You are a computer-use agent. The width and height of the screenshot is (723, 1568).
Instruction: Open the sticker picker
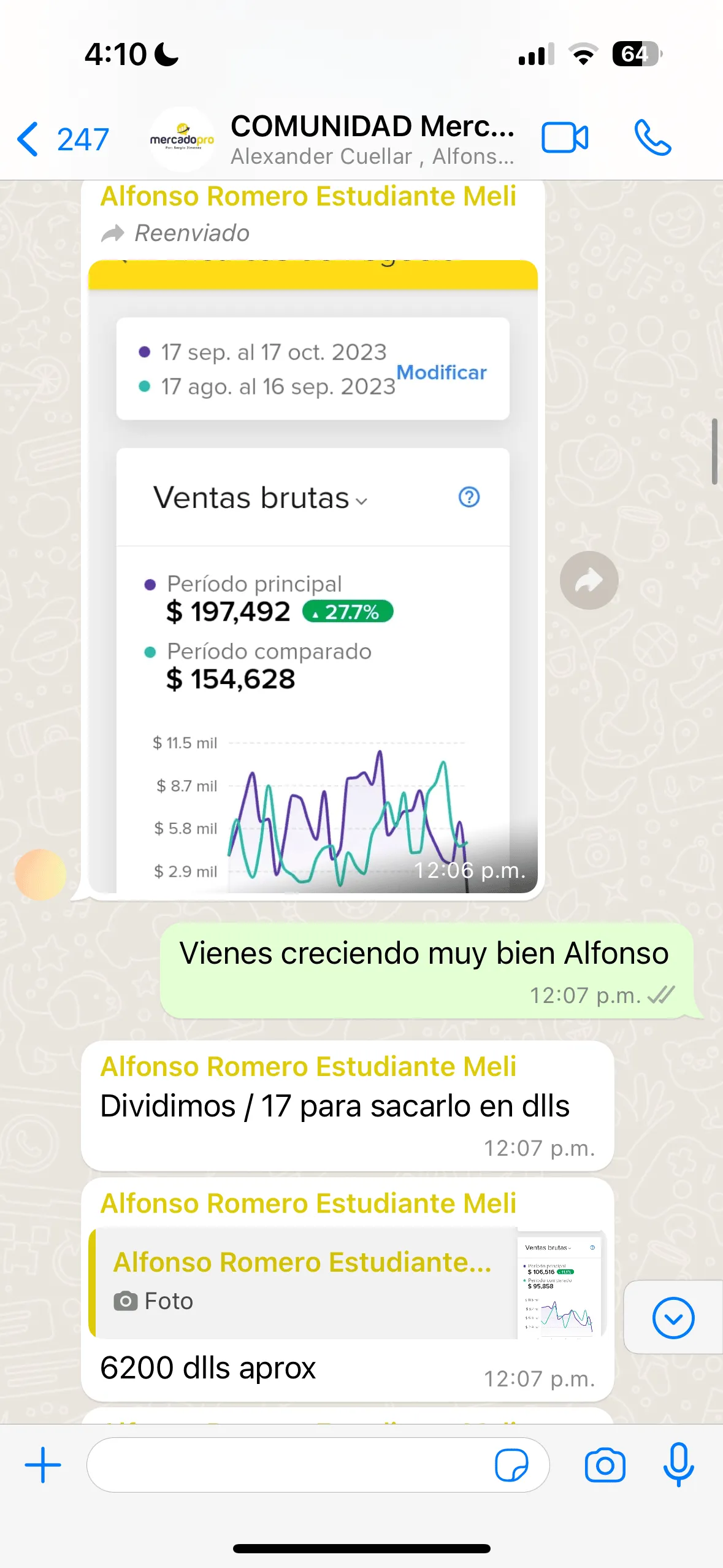click(x=511, y=1465)
